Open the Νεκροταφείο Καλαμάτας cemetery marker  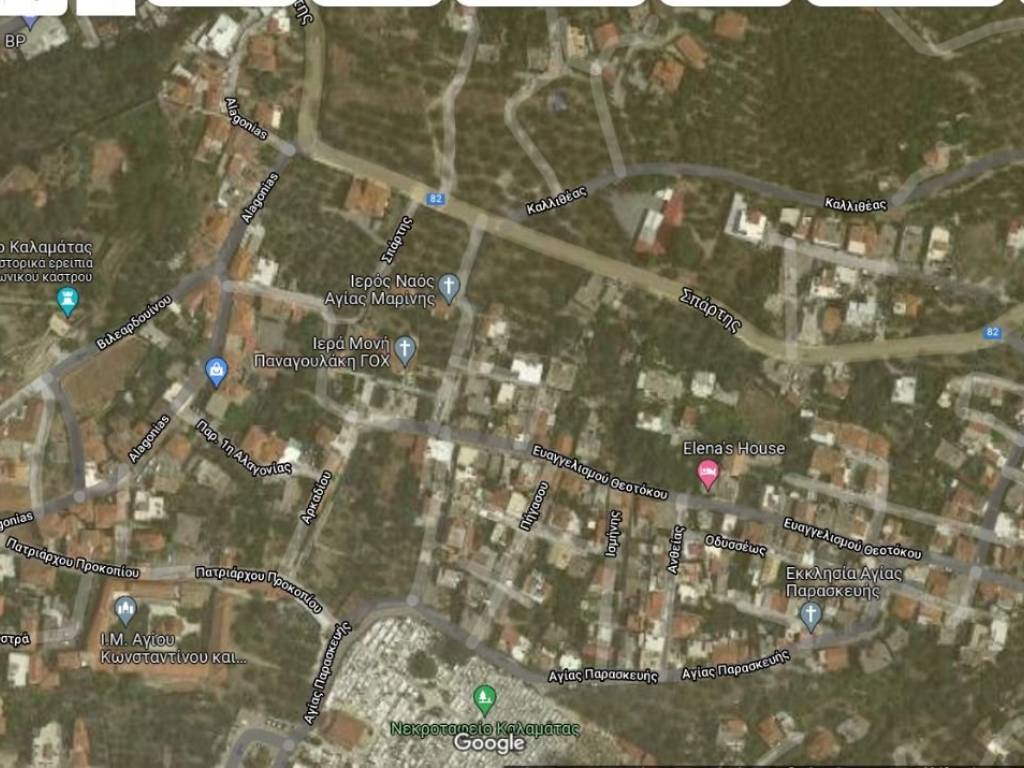484,698
